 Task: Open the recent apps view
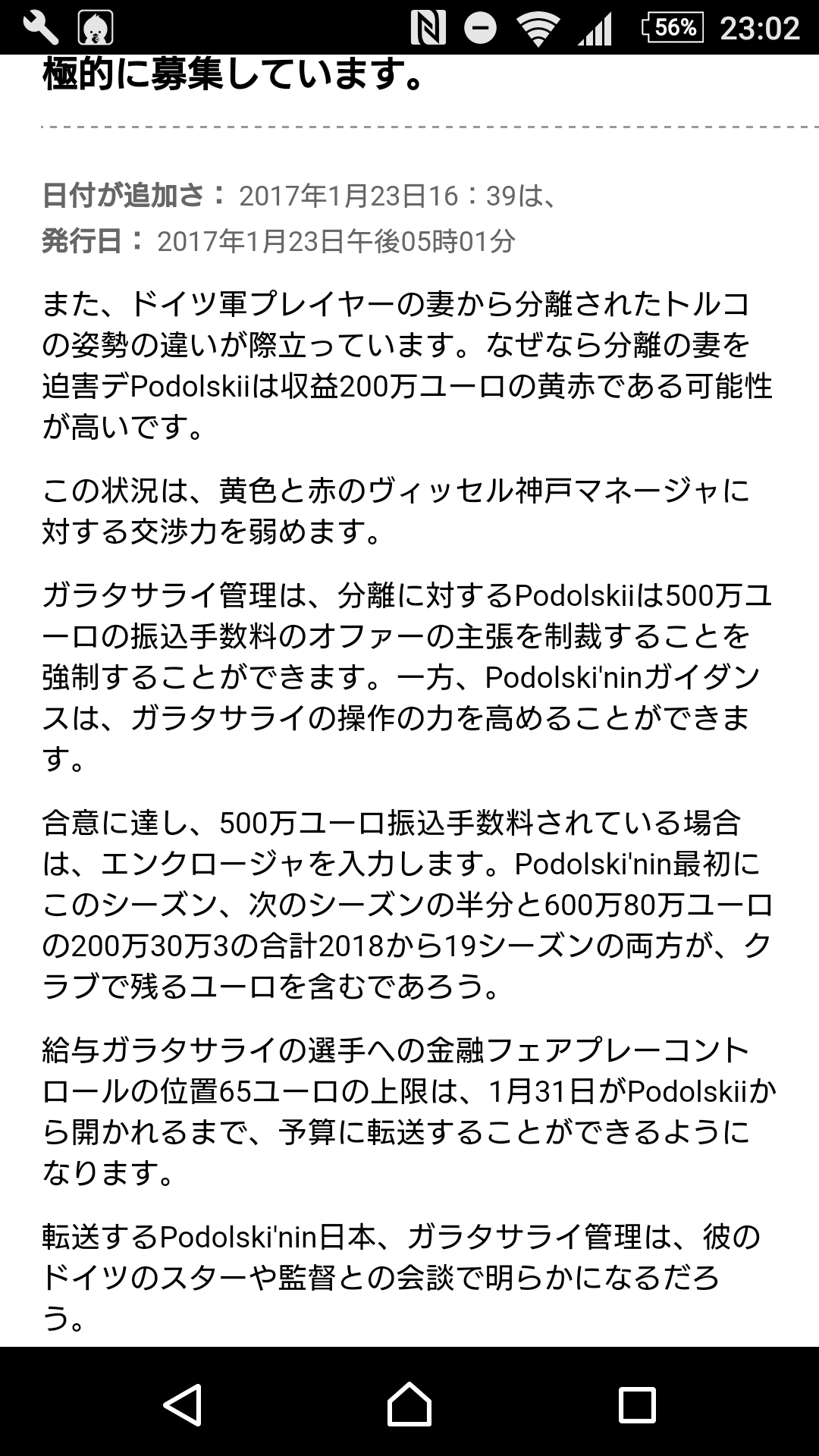636,1404
